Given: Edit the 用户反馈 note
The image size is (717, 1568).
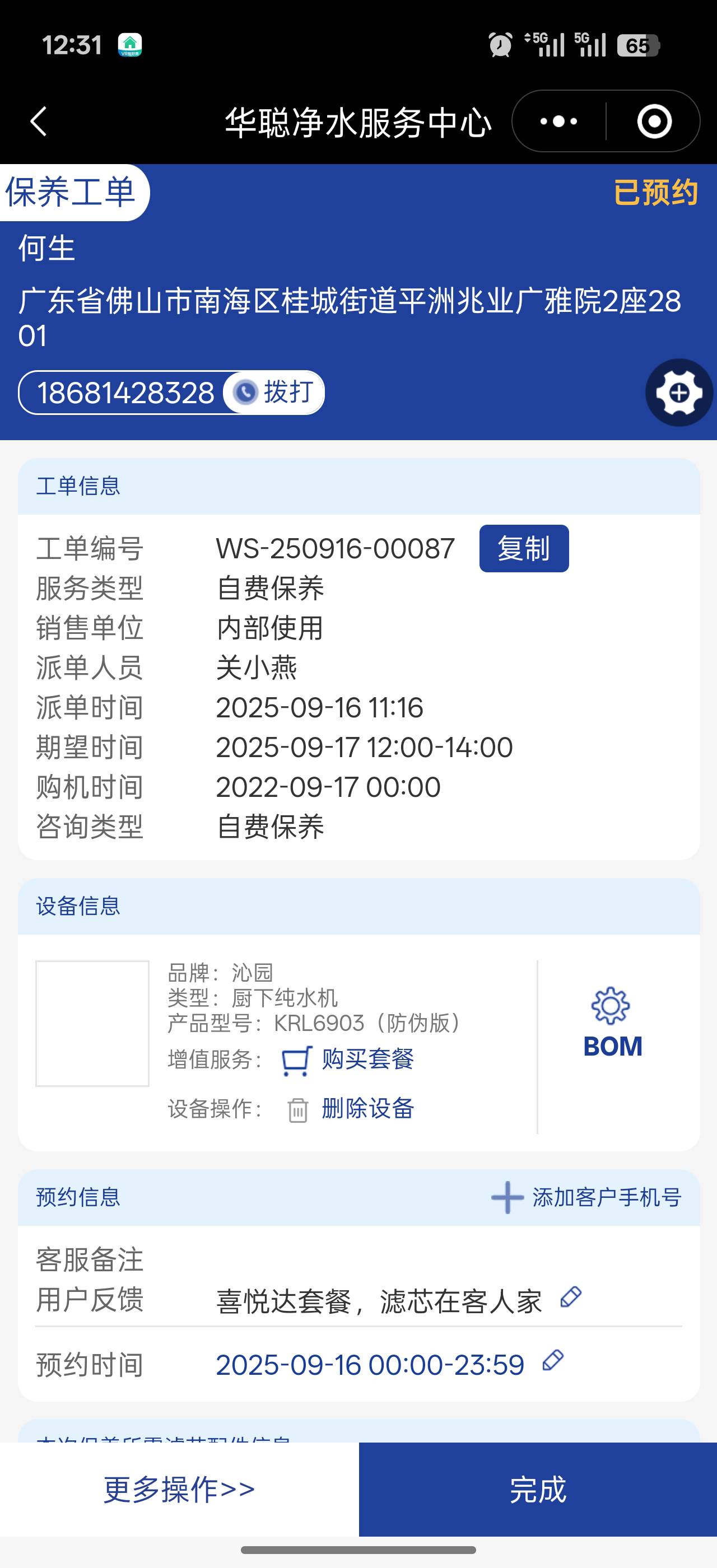Looking at the screenshot, I should 571,1296.
